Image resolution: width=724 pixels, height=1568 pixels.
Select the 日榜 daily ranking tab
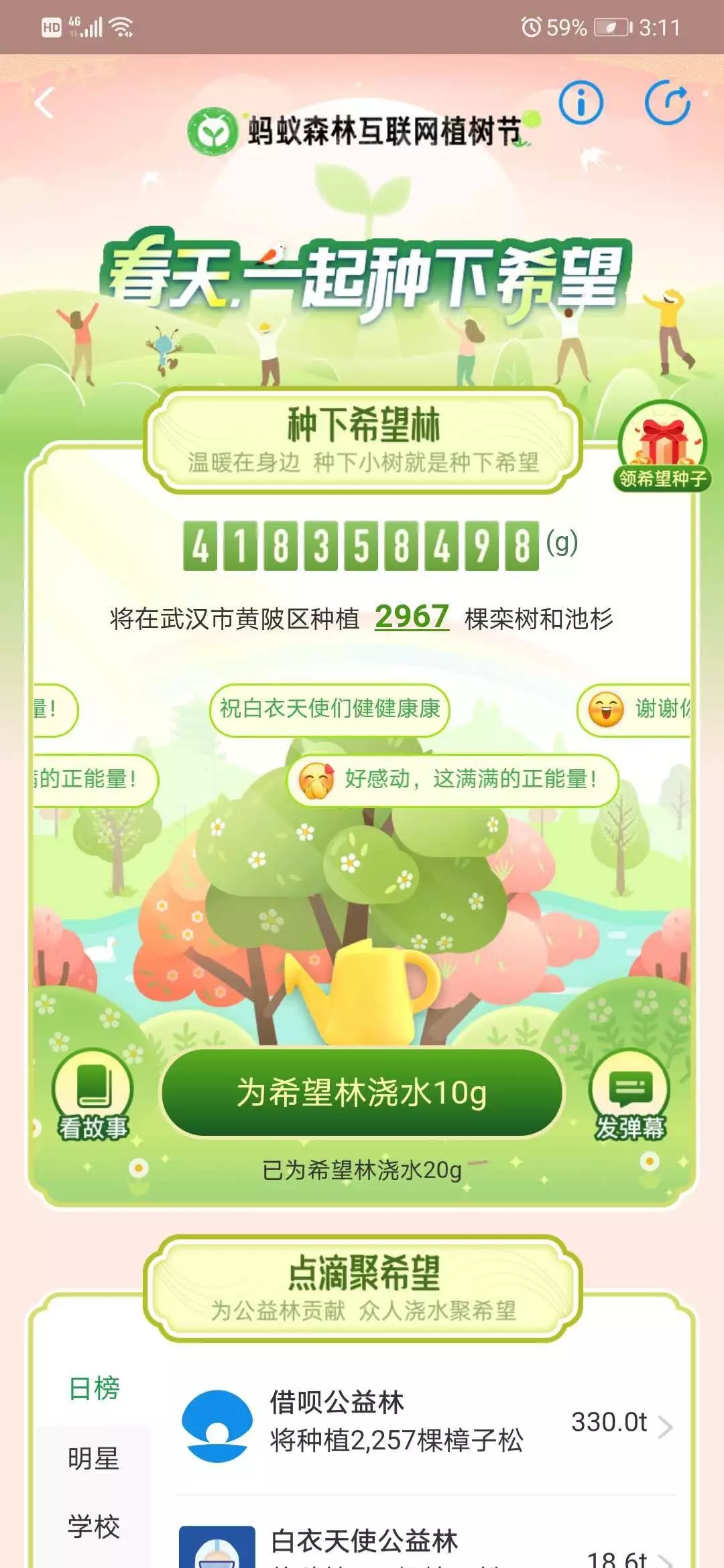point(94,1388)
